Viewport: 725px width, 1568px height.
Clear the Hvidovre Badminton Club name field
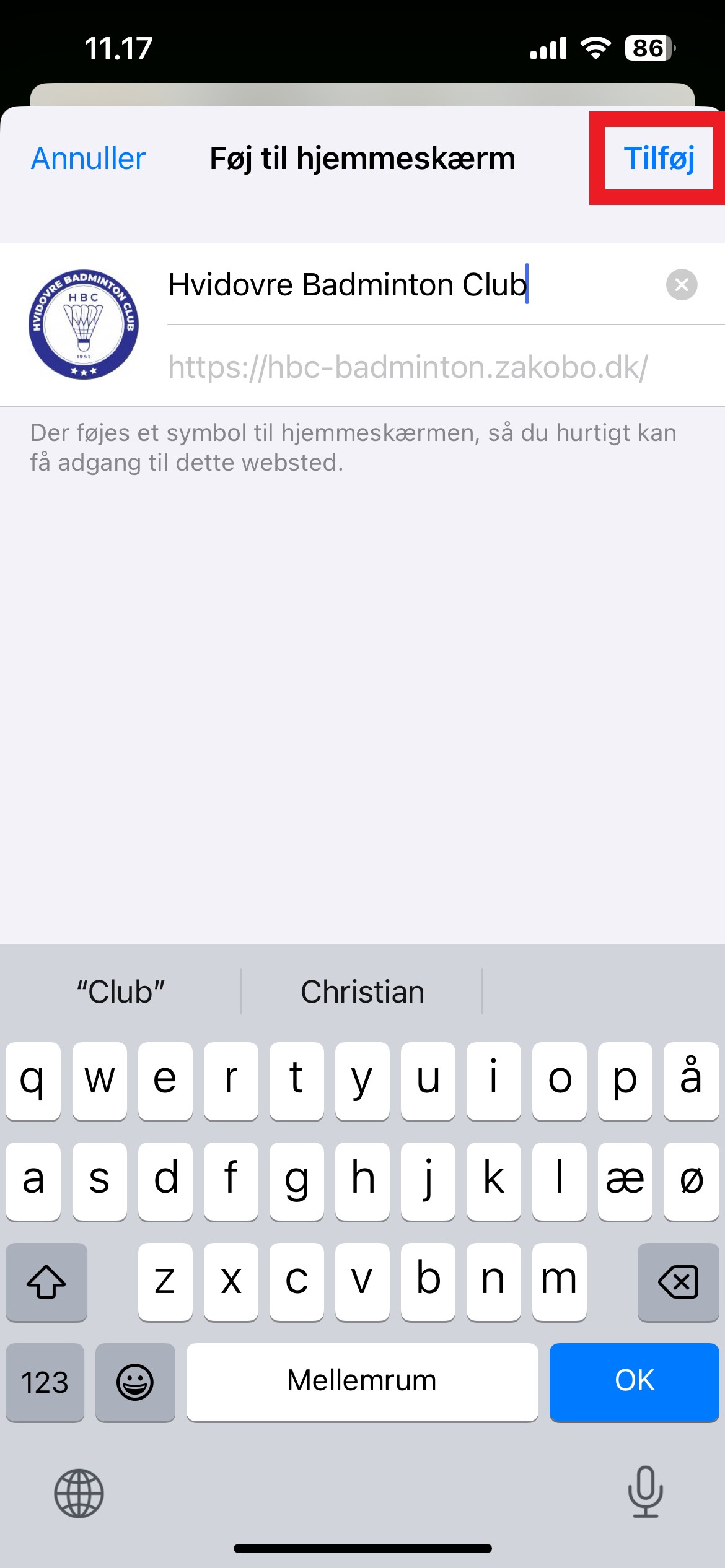point(682,285)
